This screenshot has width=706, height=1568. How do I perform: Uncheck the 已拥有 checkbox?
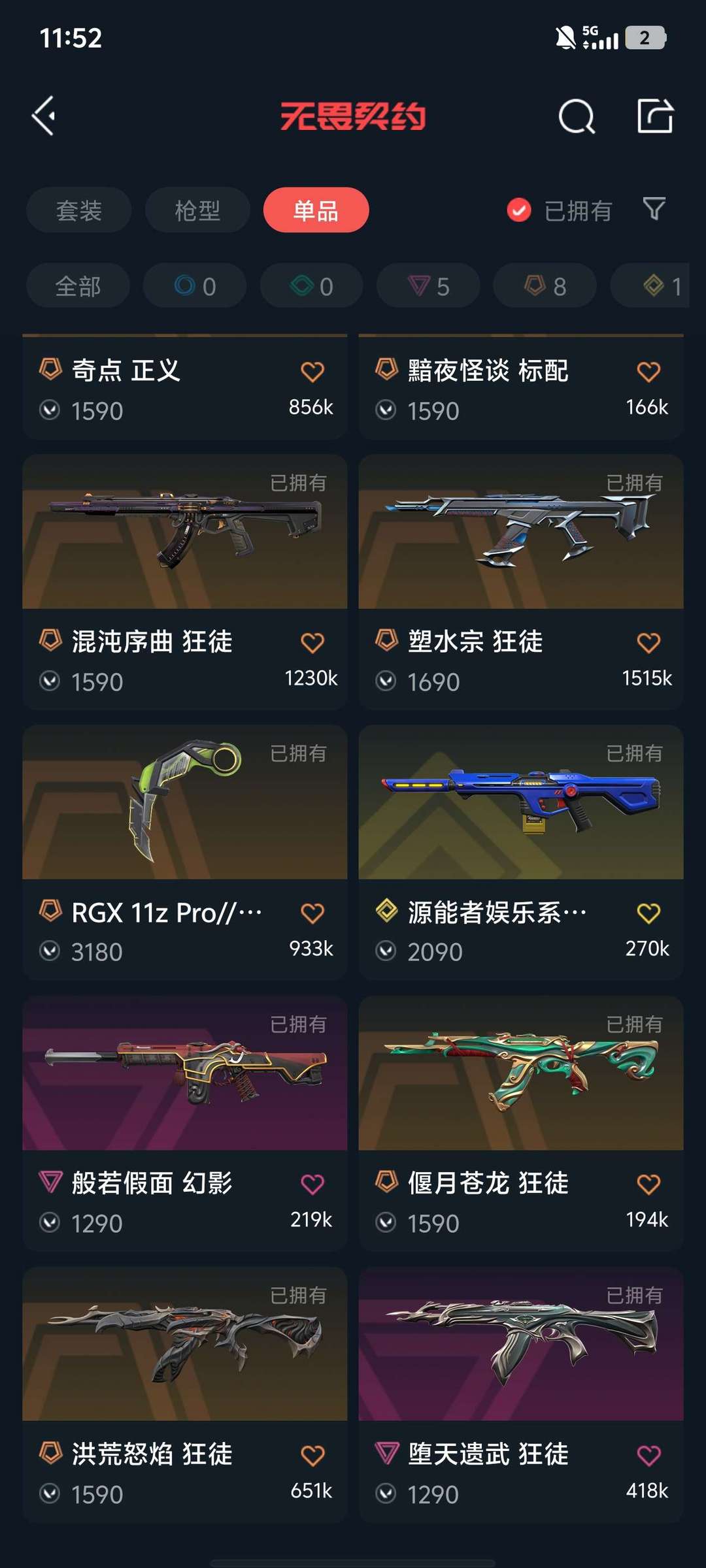pos(519,210)
